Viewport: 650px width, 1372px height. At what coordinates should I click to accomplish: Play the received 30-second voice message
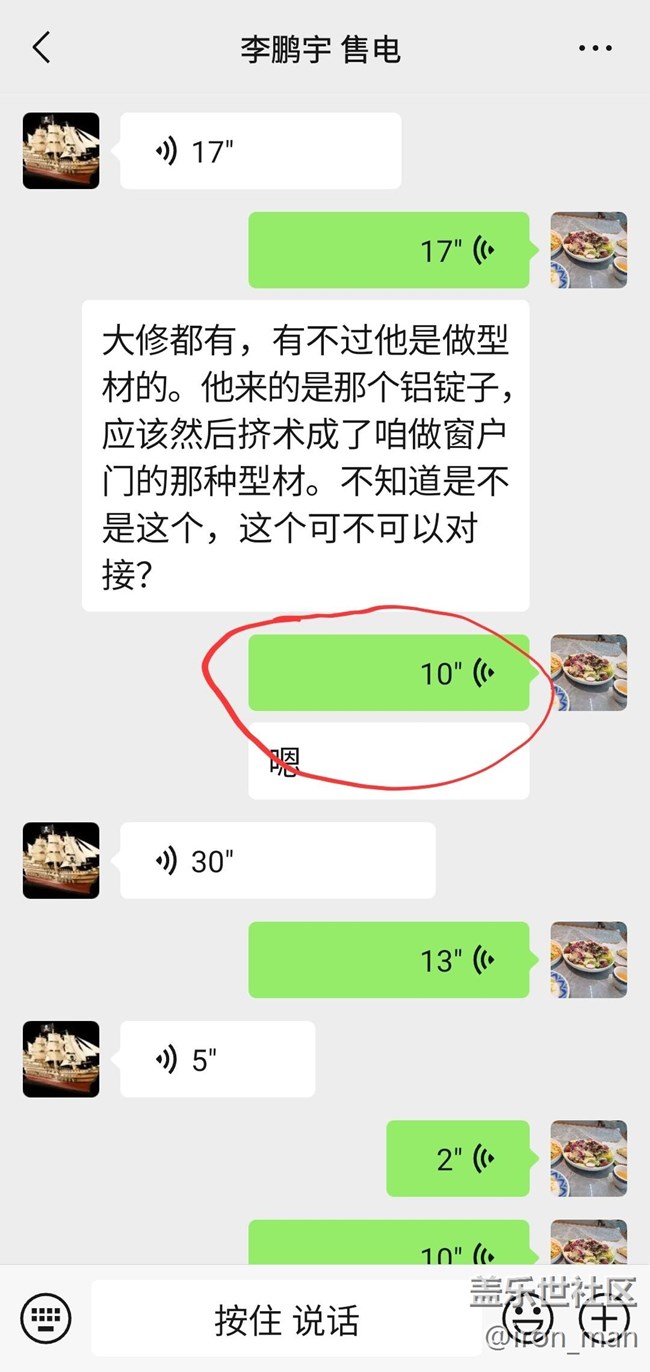tap(277, 860)
